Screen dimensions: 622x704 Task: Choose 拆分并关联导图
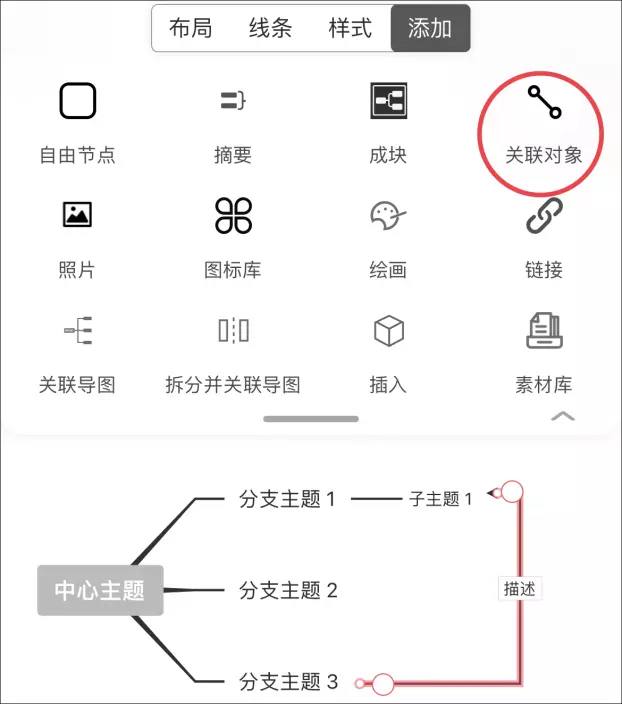[232, 347]
